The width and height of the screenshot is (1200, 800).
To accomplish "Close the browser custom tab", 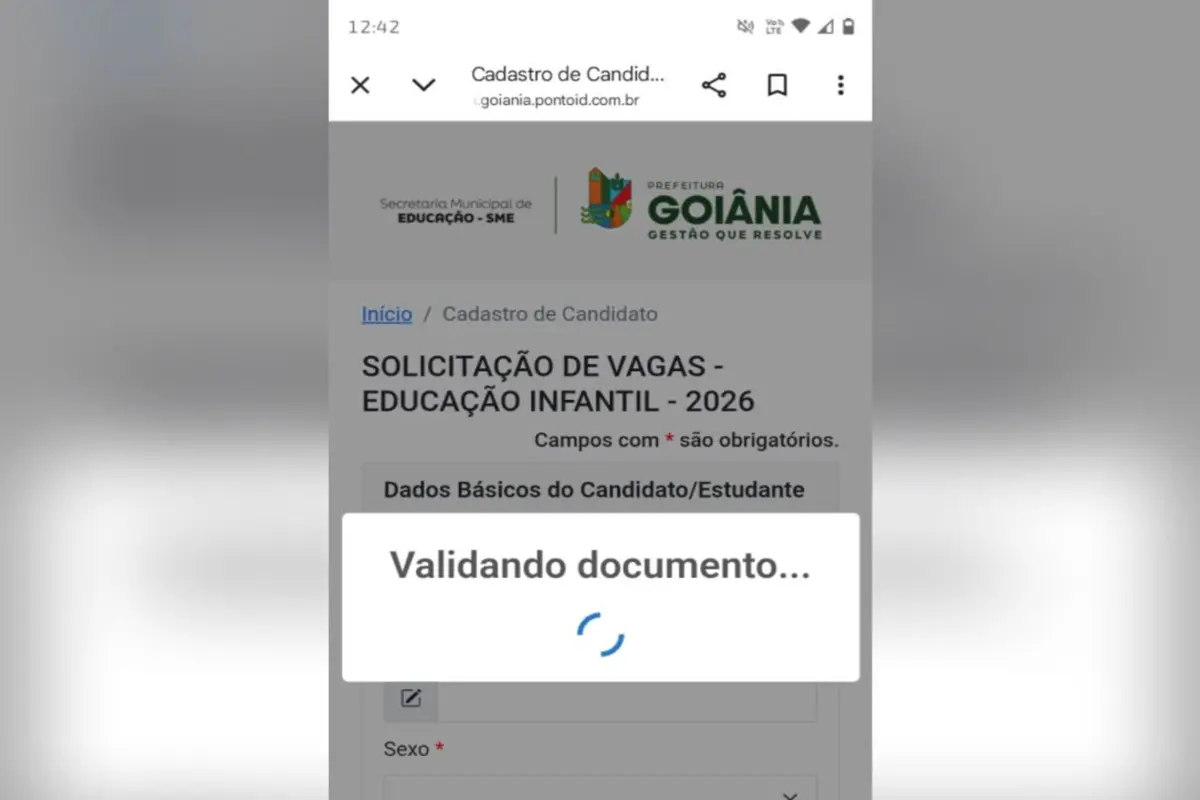I will tap(360, 85).
